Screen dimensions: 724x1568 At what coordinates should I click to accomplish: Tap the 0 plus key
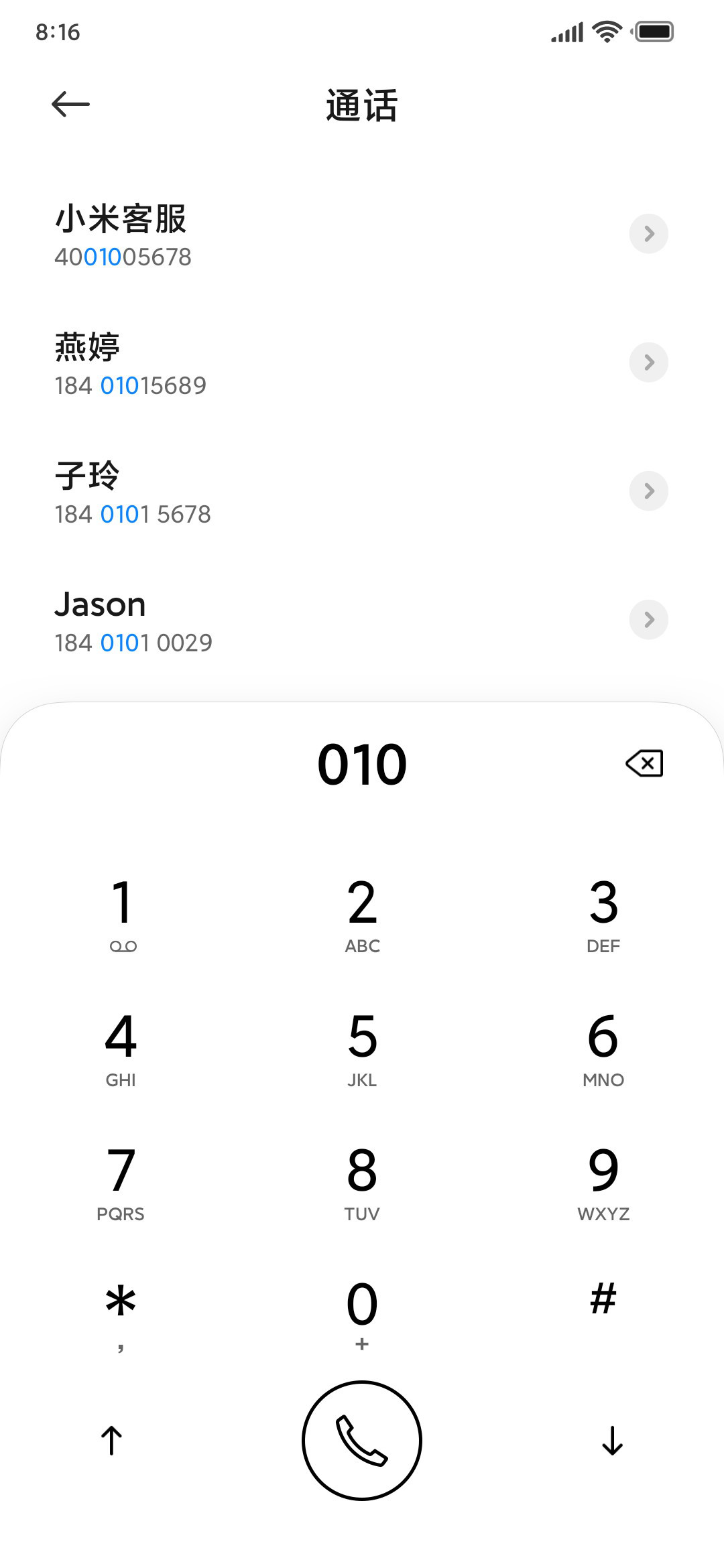[362, 1315]
